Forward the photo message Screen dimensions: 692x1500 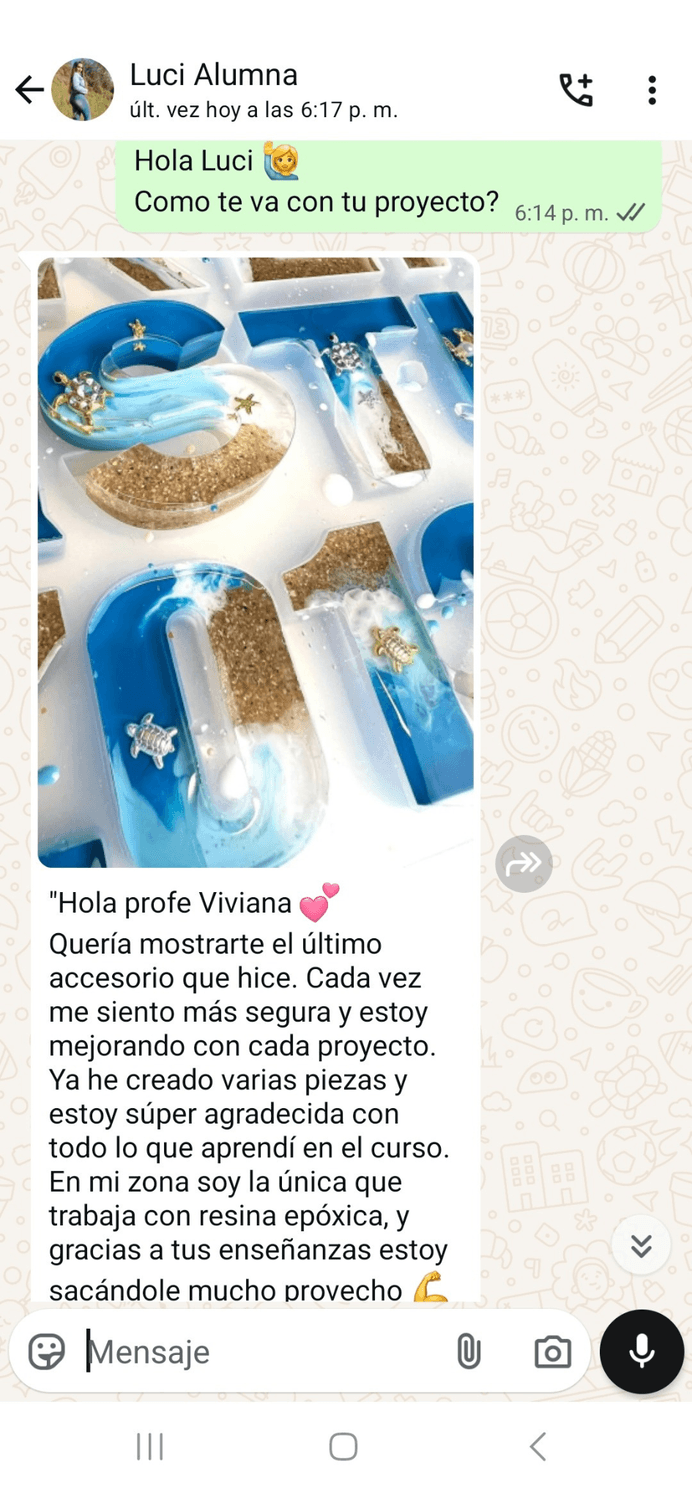[x=524, y=863]
